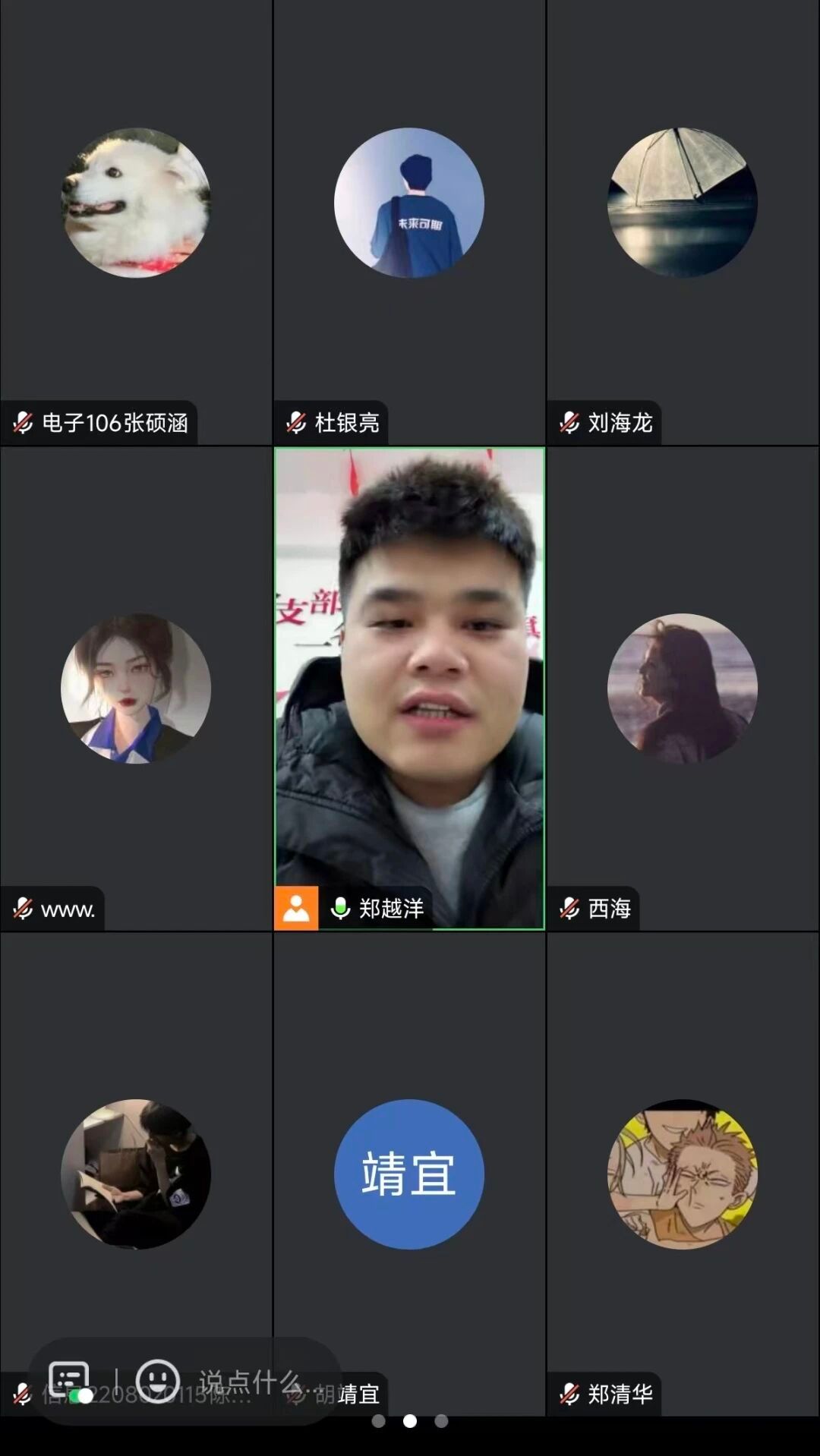The image size is (820, 1456).
Task: Jump to the first page dot
Action: click(379, 1421)
